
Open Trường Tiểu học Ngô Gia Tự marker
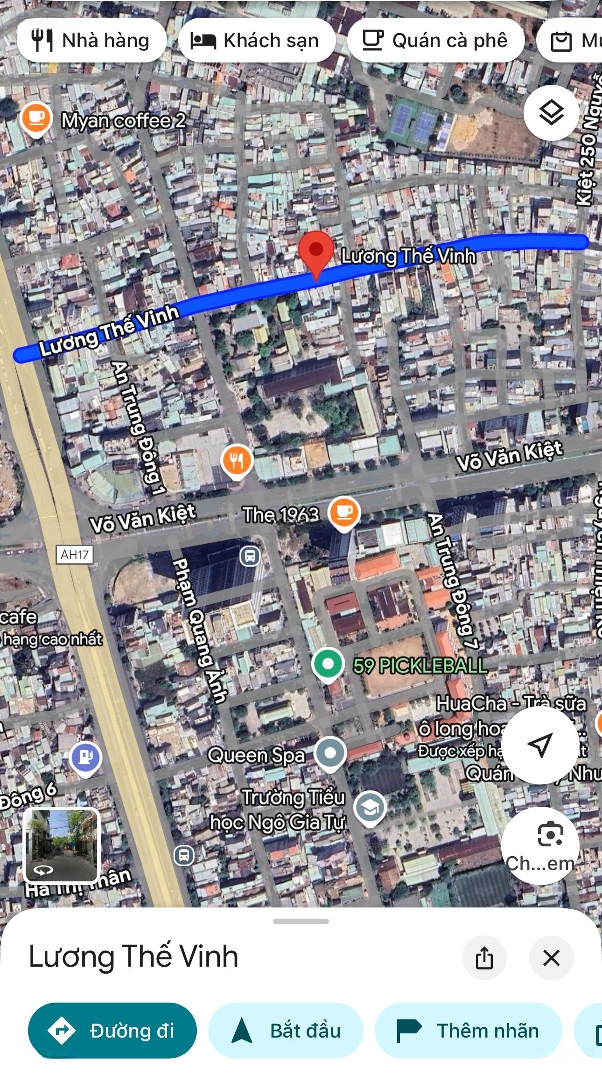[x=370, y=807]
